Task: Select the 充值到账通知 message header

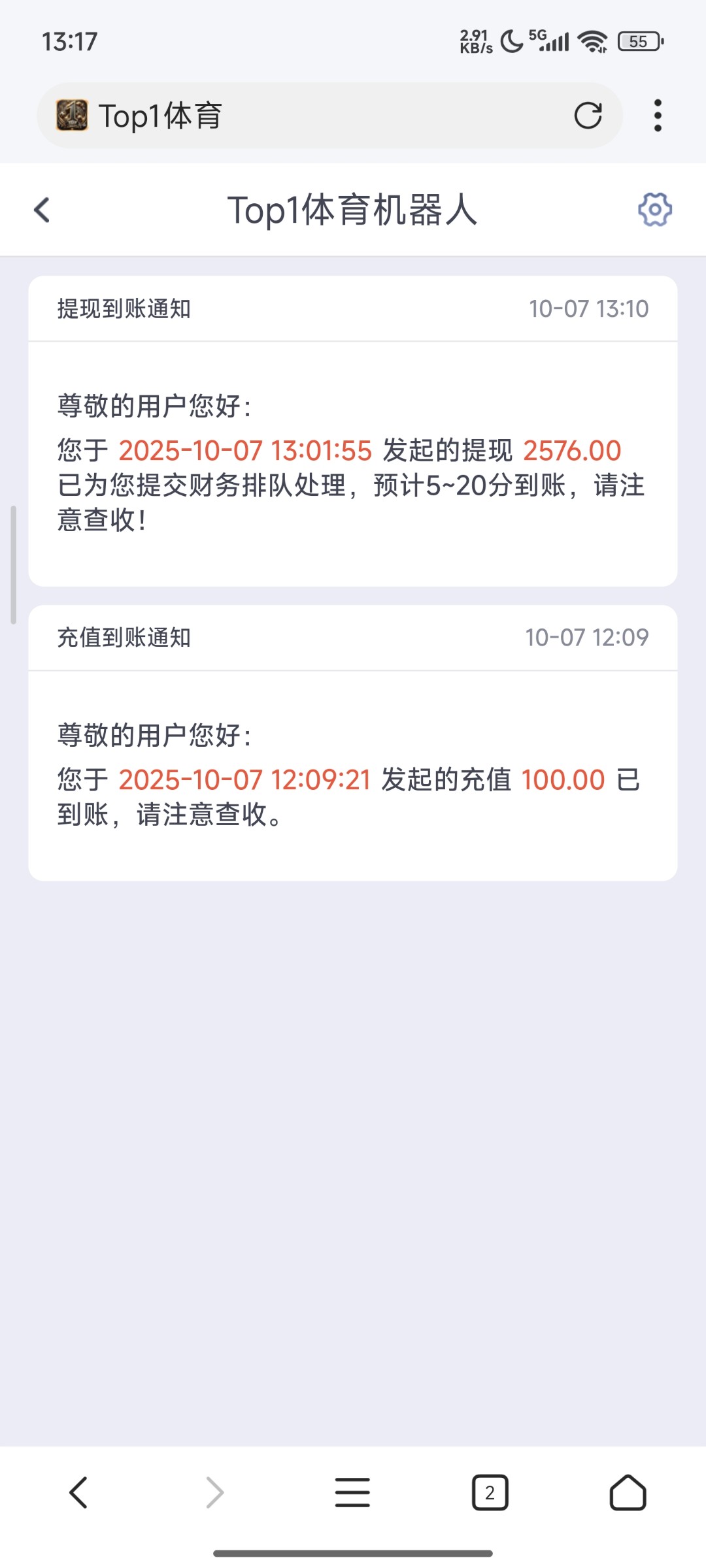Action: pos(122,637)
